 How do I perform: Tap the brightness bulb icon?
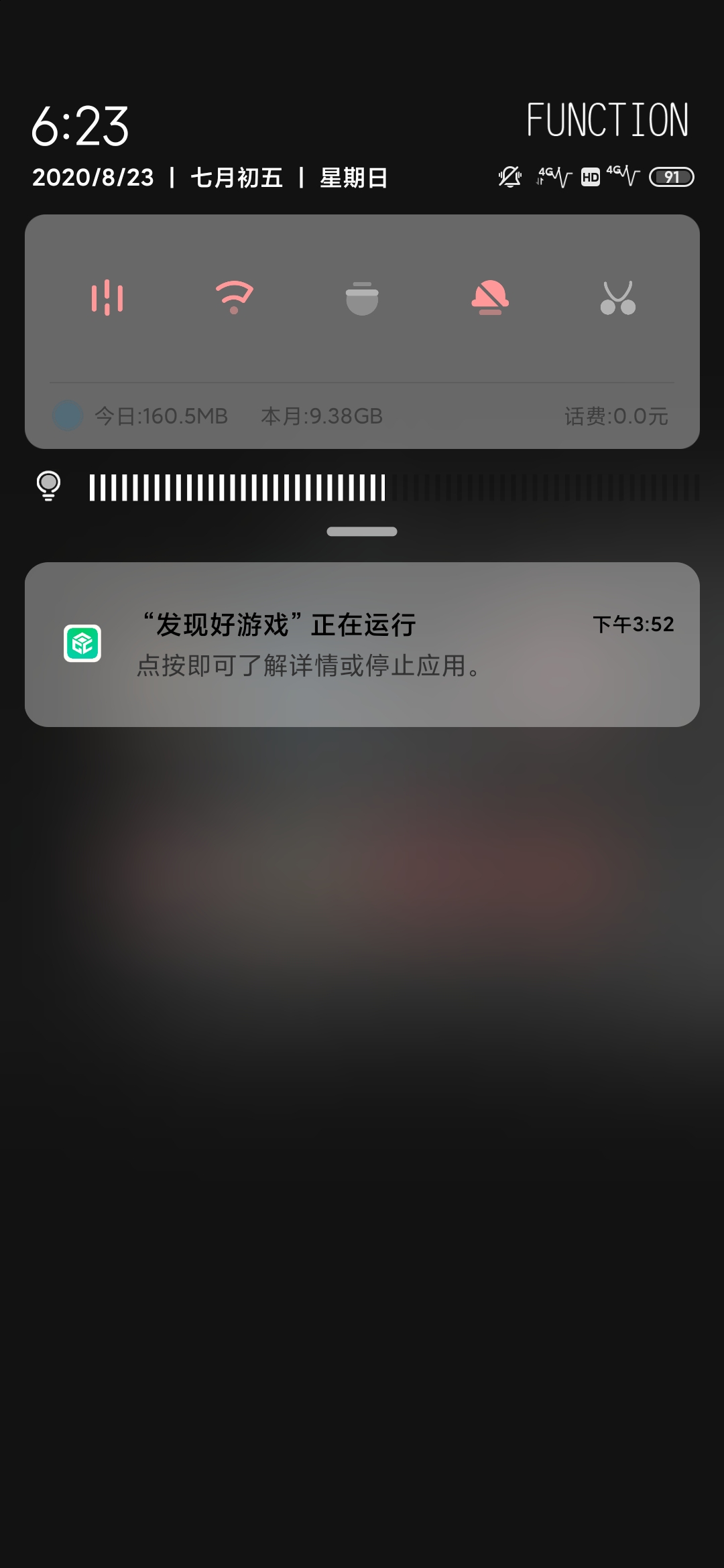tap(48, 486)
